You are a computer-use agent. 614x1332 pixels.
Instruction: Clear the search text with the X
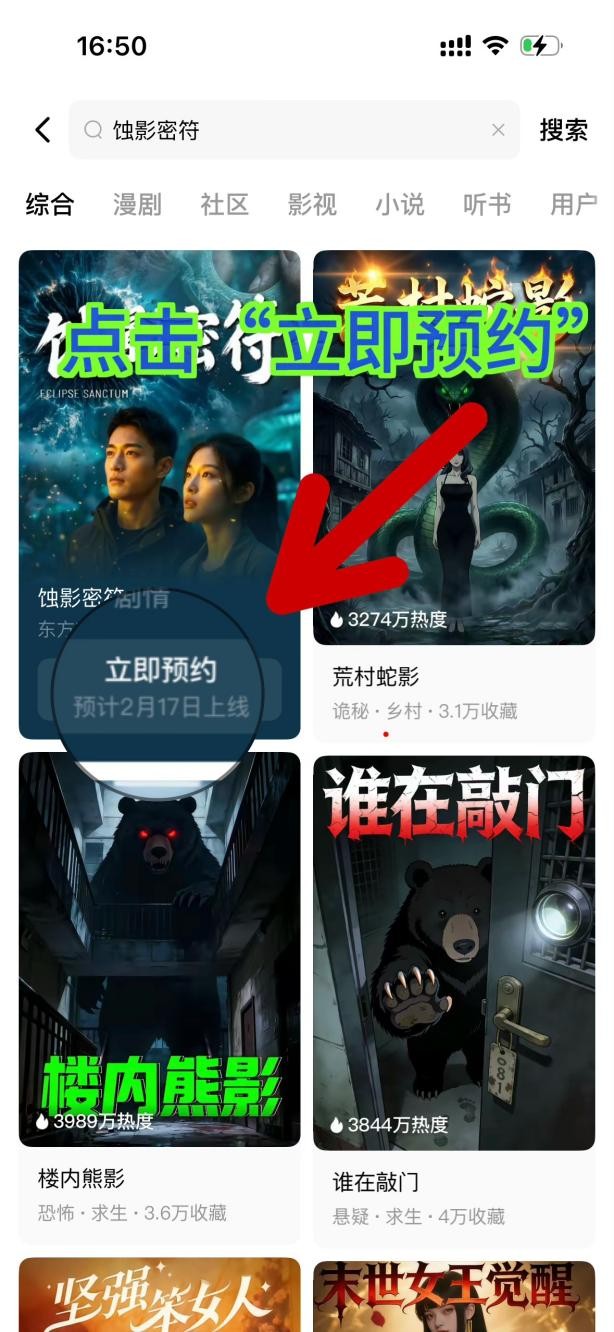[x=498, y=130]
